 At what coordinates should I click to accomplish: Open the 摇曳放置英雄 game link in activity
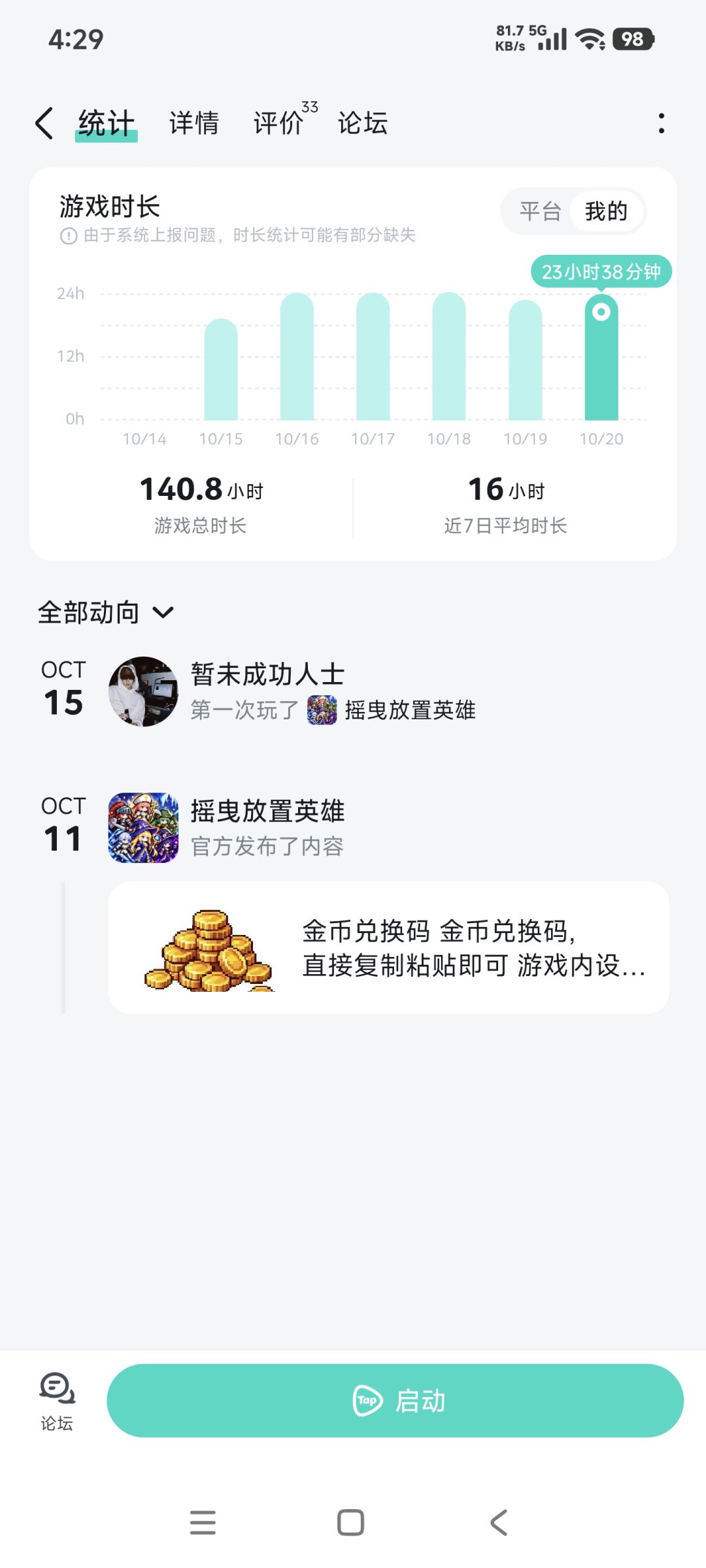click(x=392, y=710)
